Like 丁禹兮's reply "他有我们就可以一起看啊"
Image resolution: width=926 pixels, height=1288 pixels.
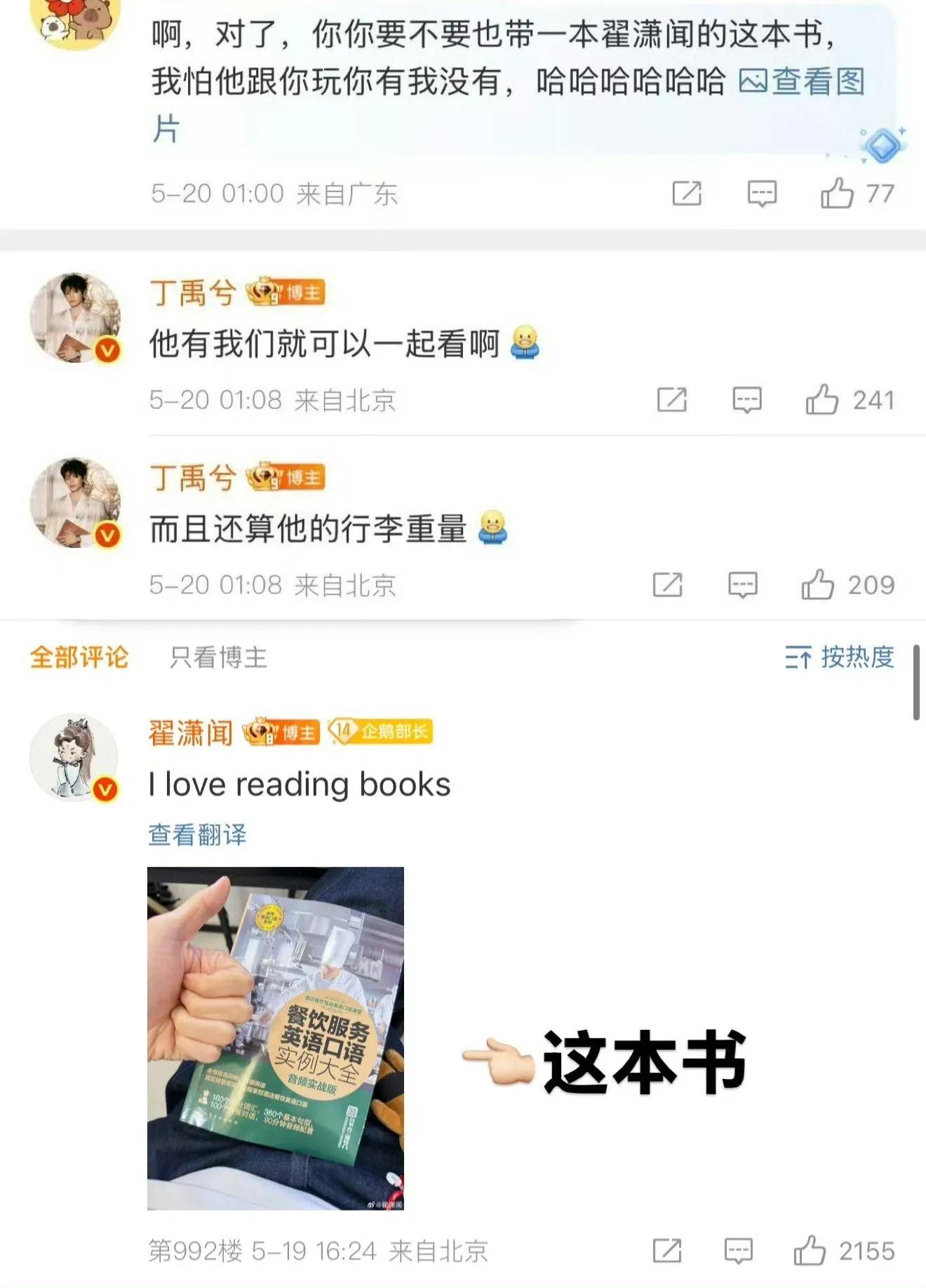pyautogui.click(x=822, y=400)
